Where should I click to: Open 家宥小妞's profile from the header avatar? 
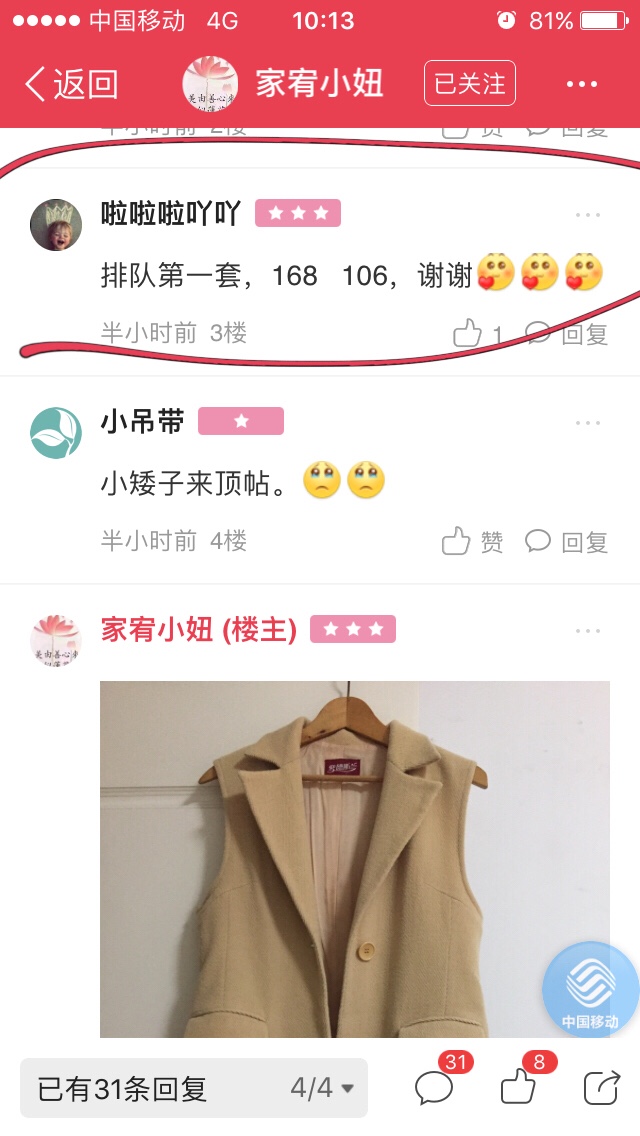(x=210, y=83)
